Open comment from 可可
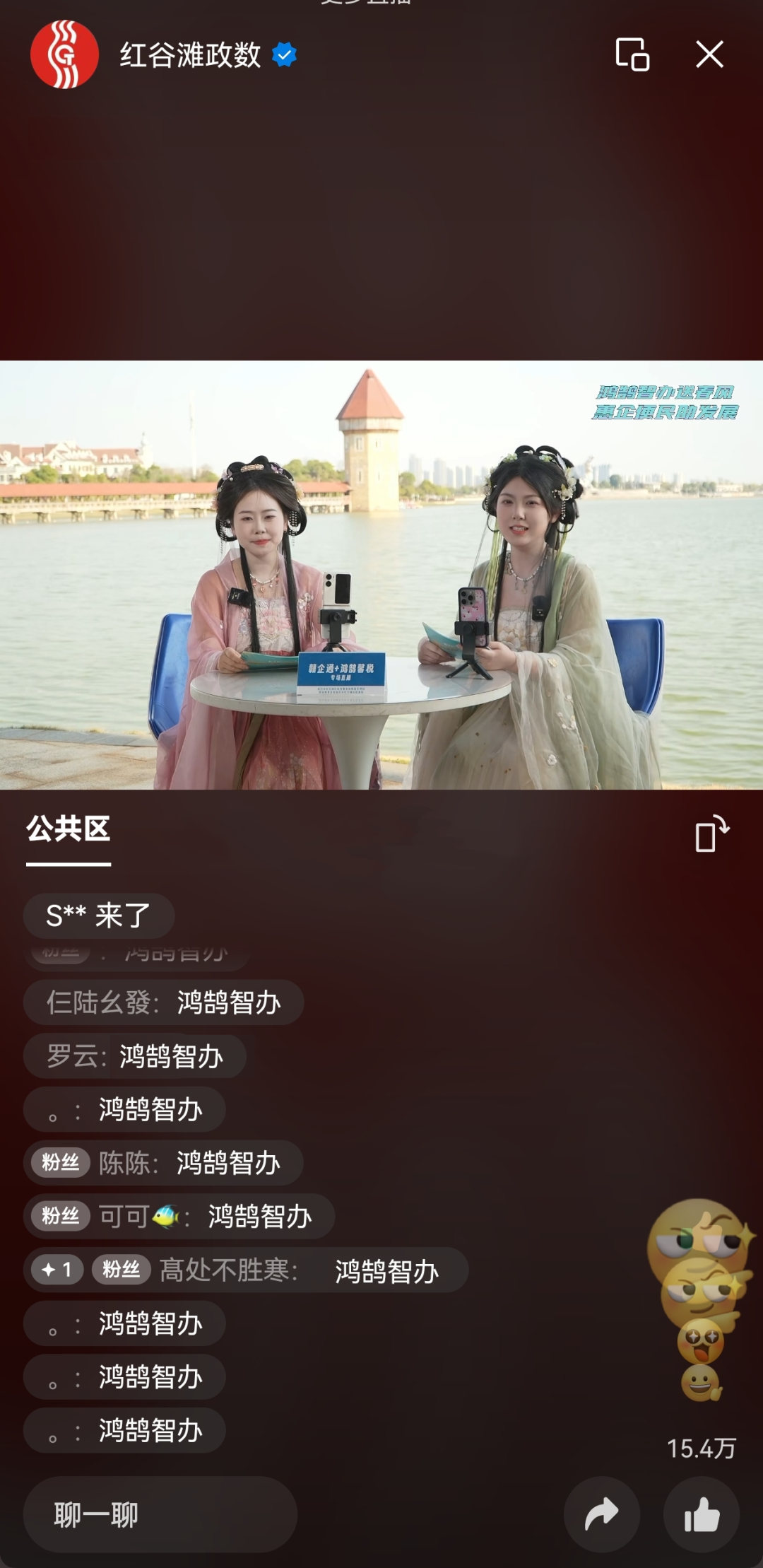 coord(179,1217)
